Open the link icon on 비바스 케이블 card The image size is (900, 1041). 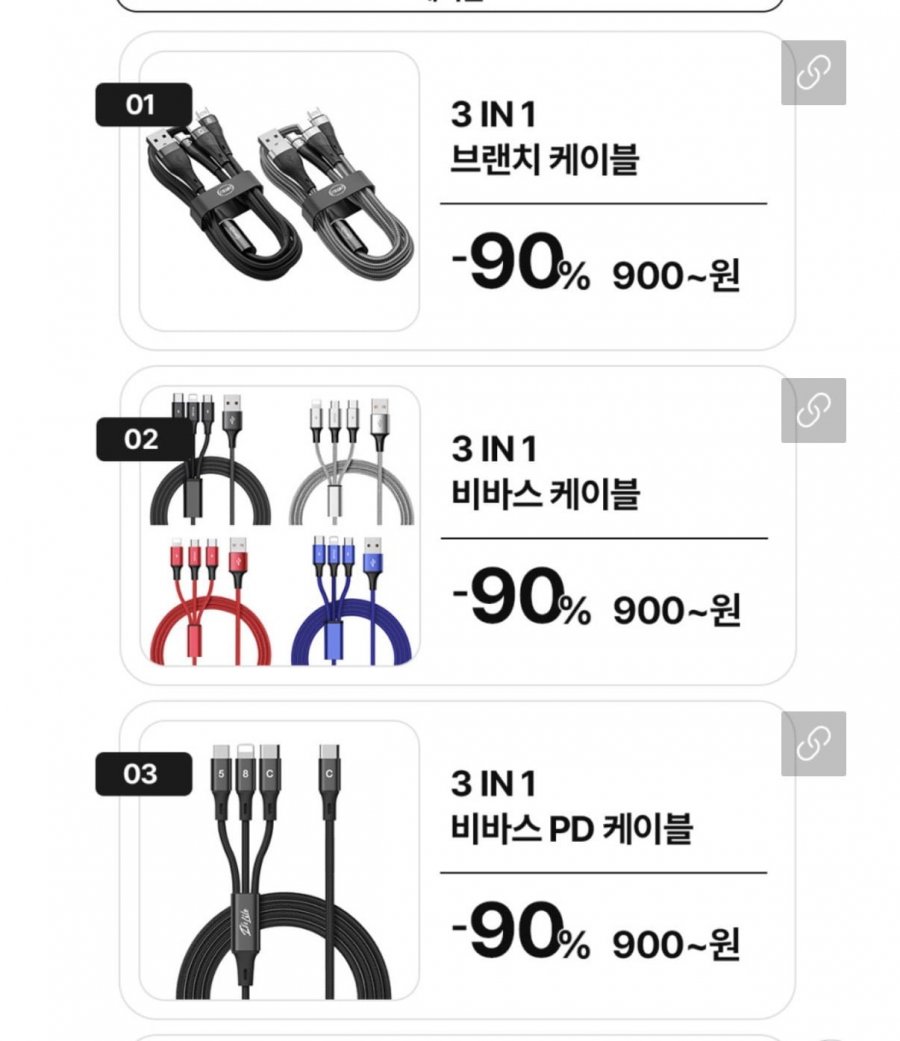813,410
